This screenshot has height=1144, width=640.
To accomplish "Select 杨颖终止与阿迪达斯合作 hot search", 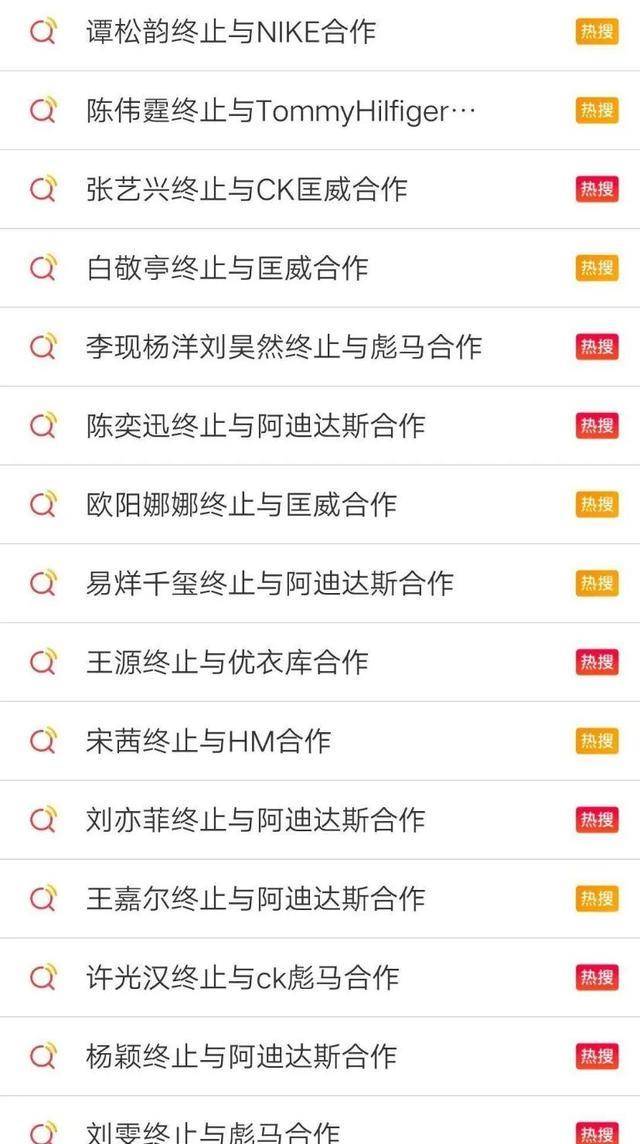I will coord(241,1056).
